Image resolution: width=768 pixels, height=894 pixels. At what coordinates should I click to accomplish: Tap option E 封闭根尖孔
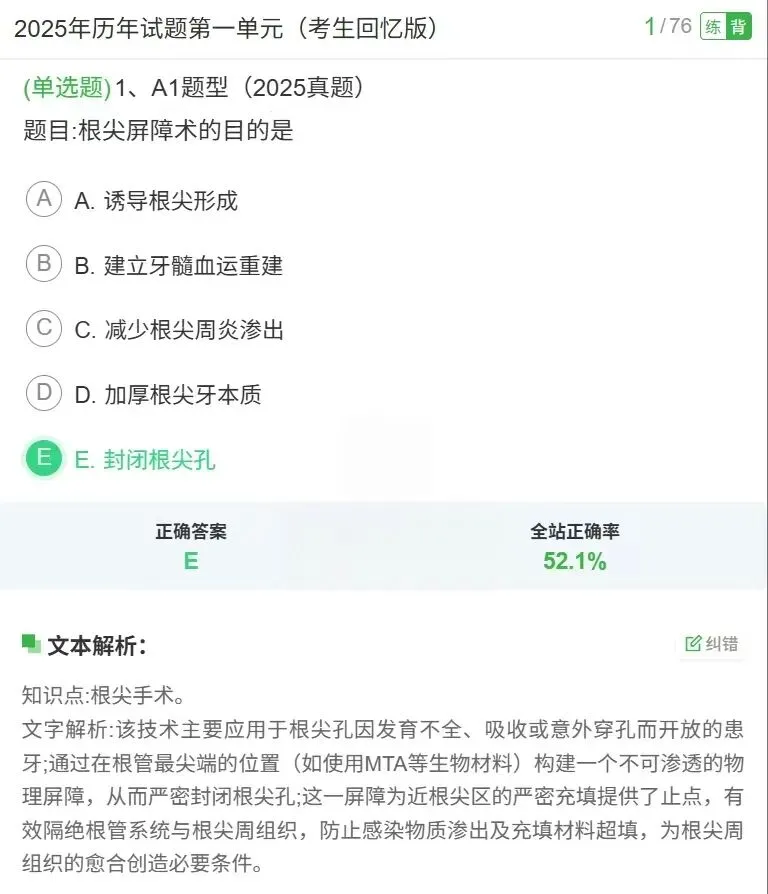point(120,458)
